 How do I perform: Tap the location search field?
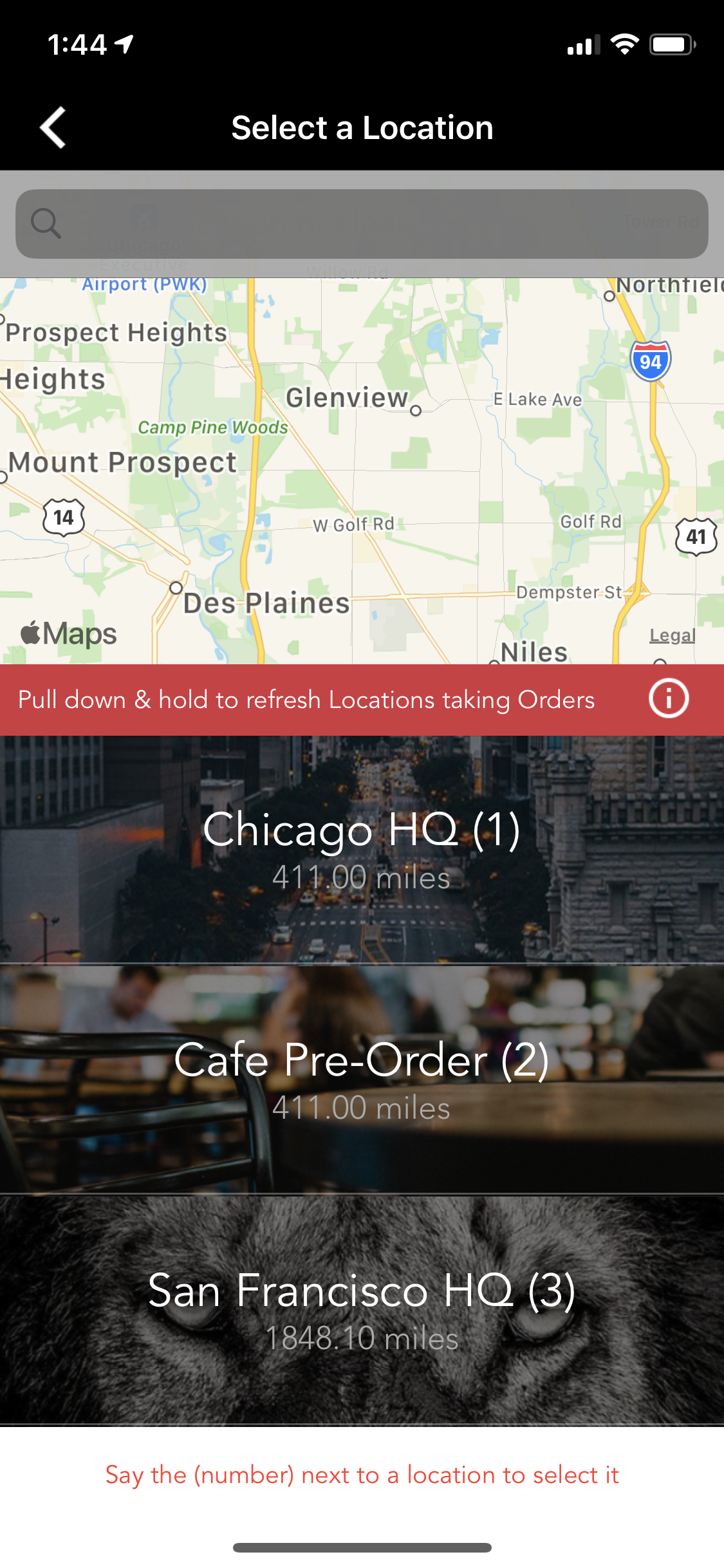(x=362, y=223)
